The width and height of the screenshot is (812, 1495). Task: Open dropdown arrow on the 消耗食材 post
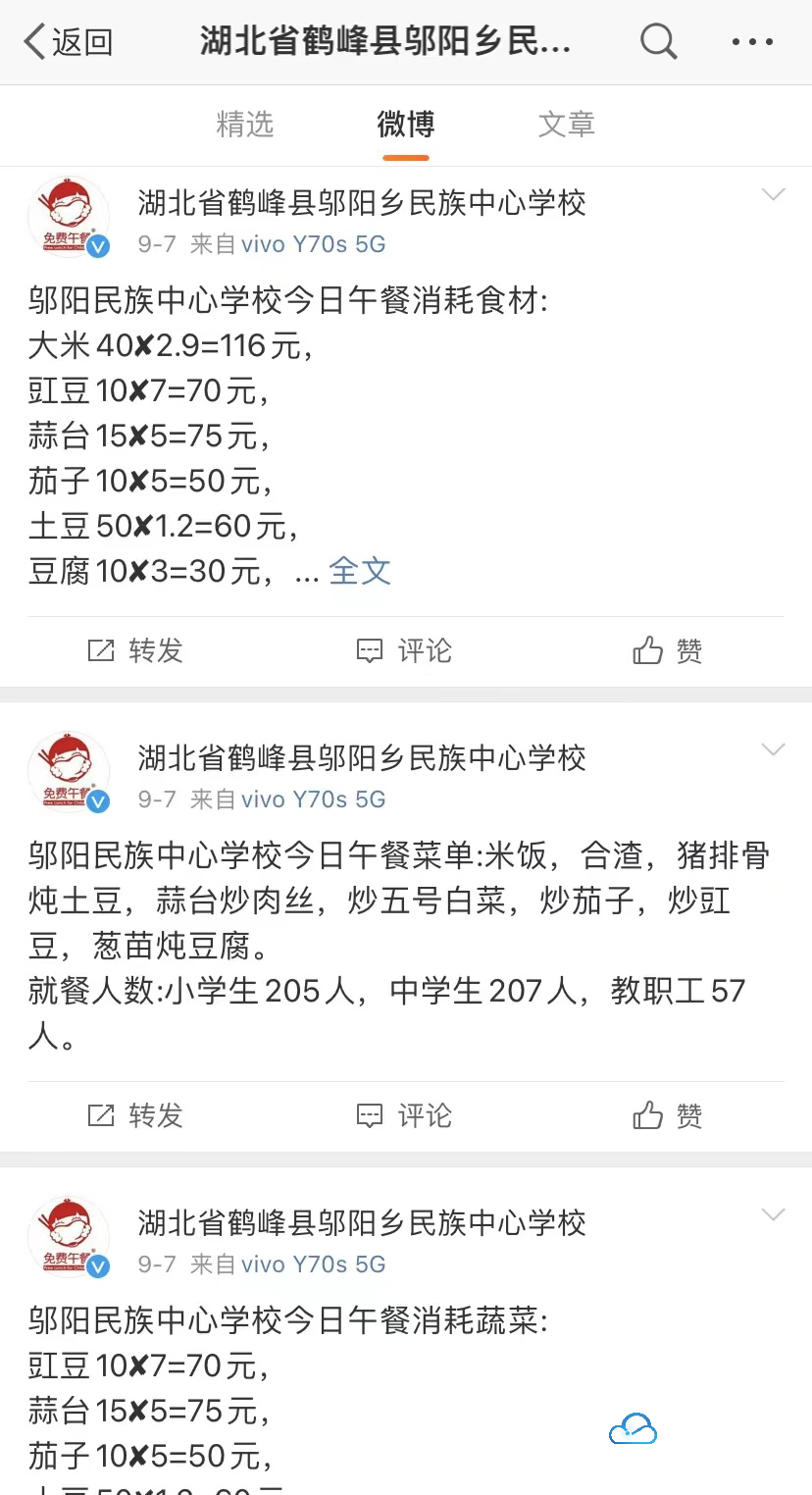click(x=774, y=194)
